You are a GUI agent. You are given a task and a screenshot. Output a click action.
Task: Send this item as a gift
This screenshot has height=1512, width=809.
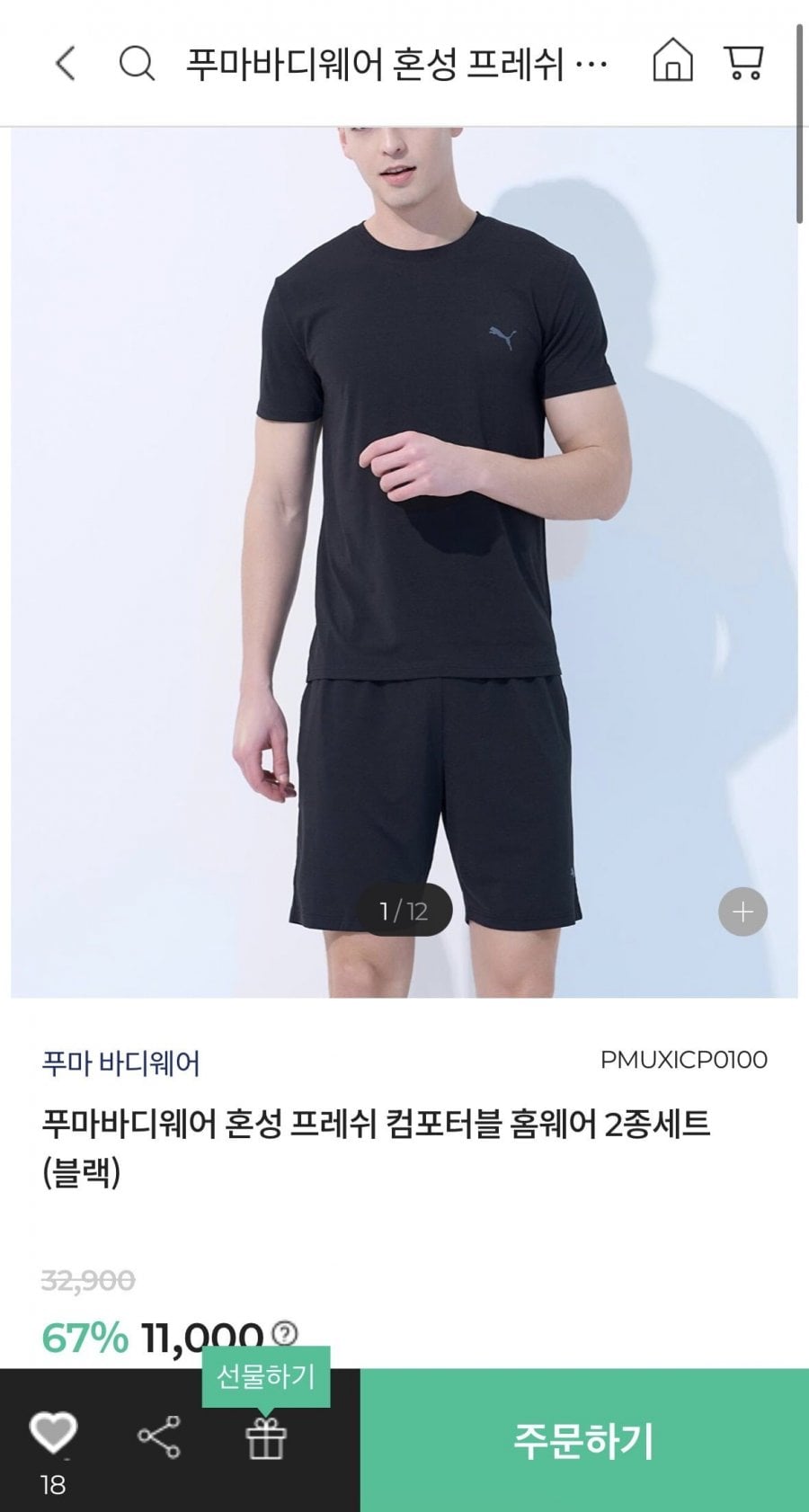coord(266,1436)
